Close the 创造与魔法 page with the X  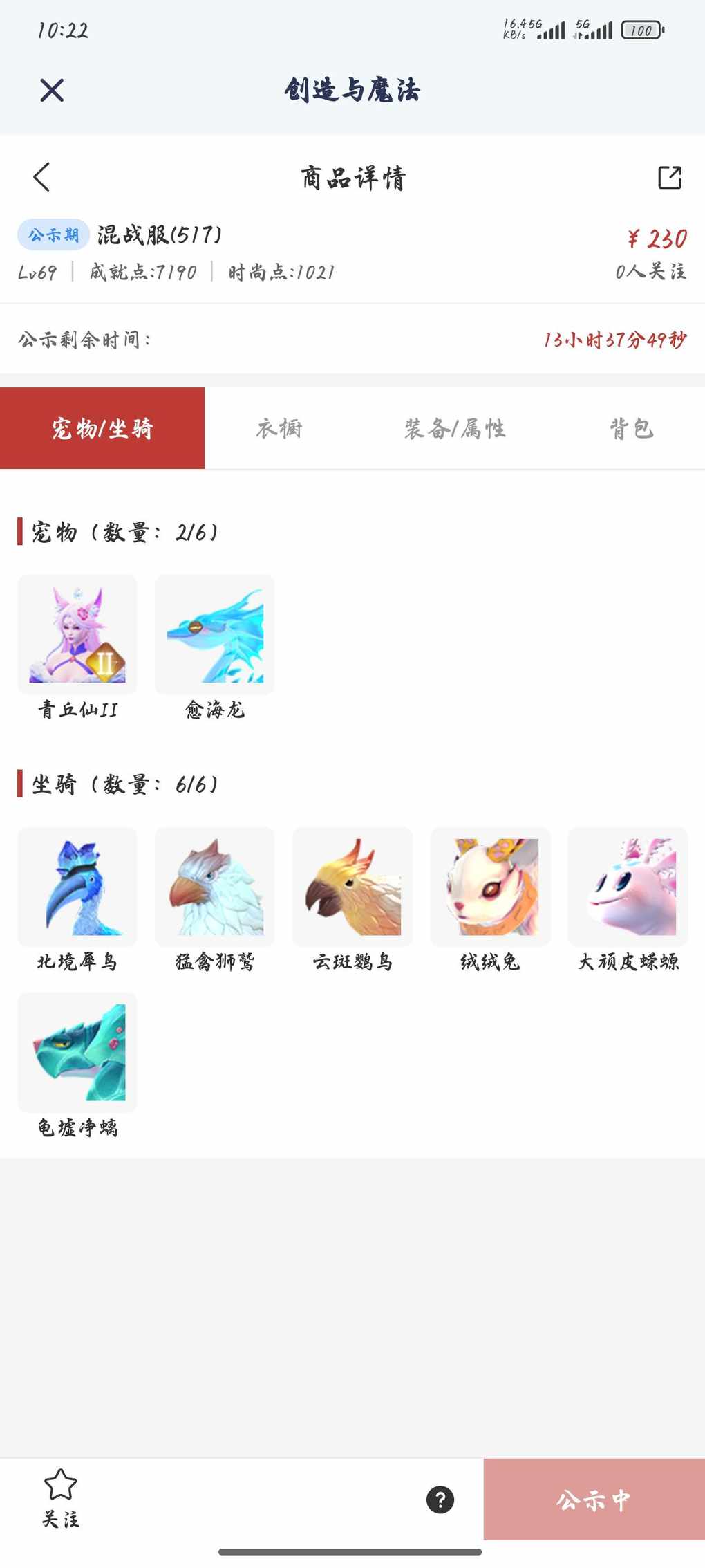point(52,91)
